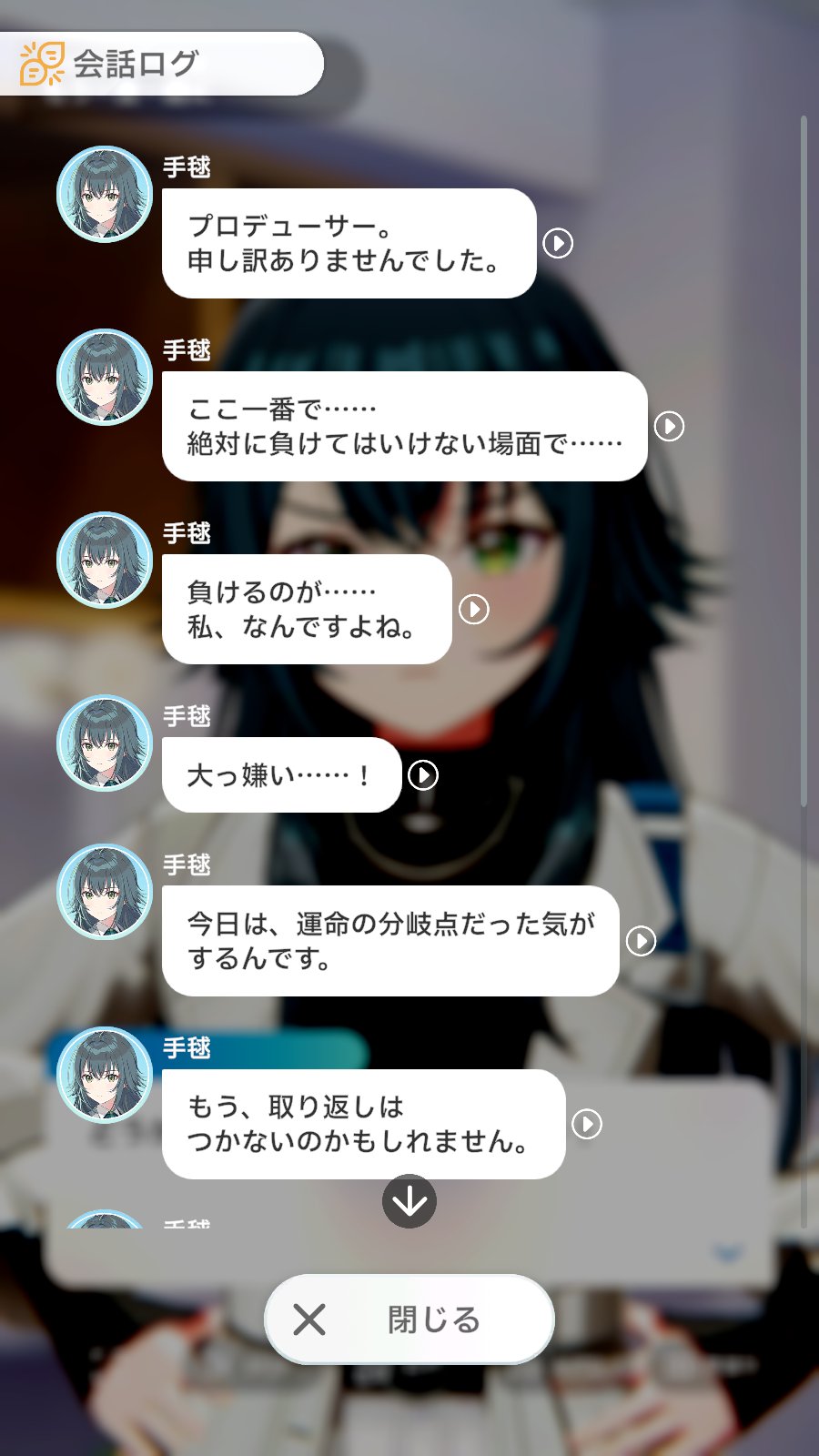Play voice for "もう、取り返しはつかないのかもしれません。"
The height and width of the screenshot is (1456, 819).
coord(587,1124)
